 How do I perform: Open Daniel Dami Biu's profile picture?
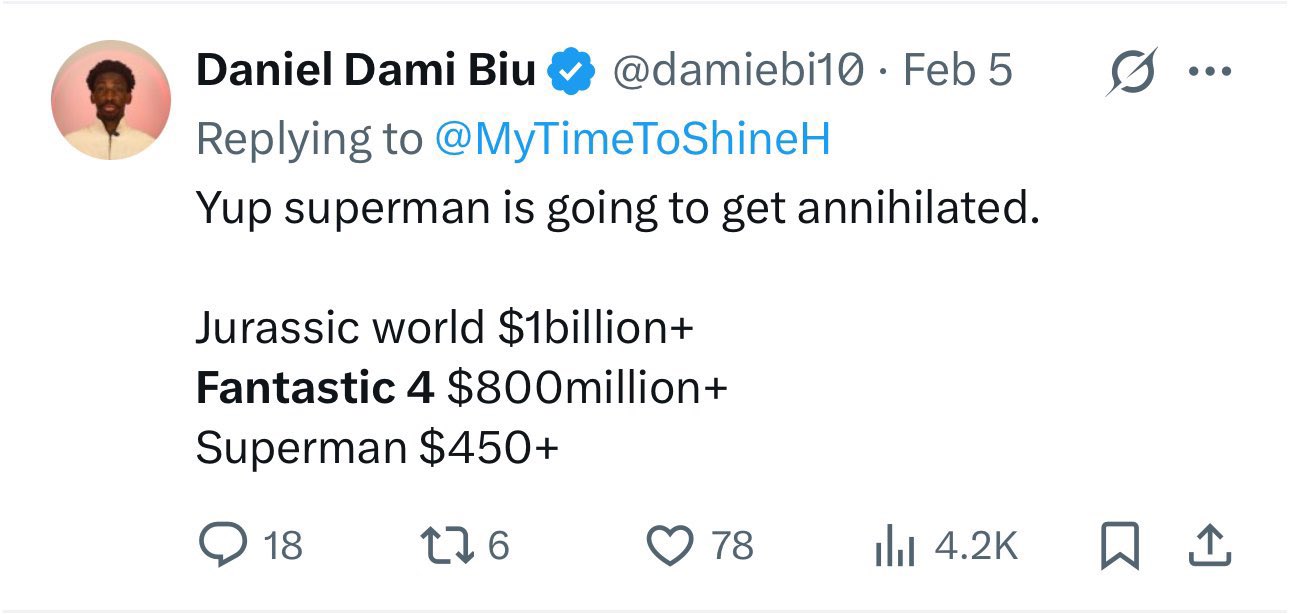click(x=111, y=100)
